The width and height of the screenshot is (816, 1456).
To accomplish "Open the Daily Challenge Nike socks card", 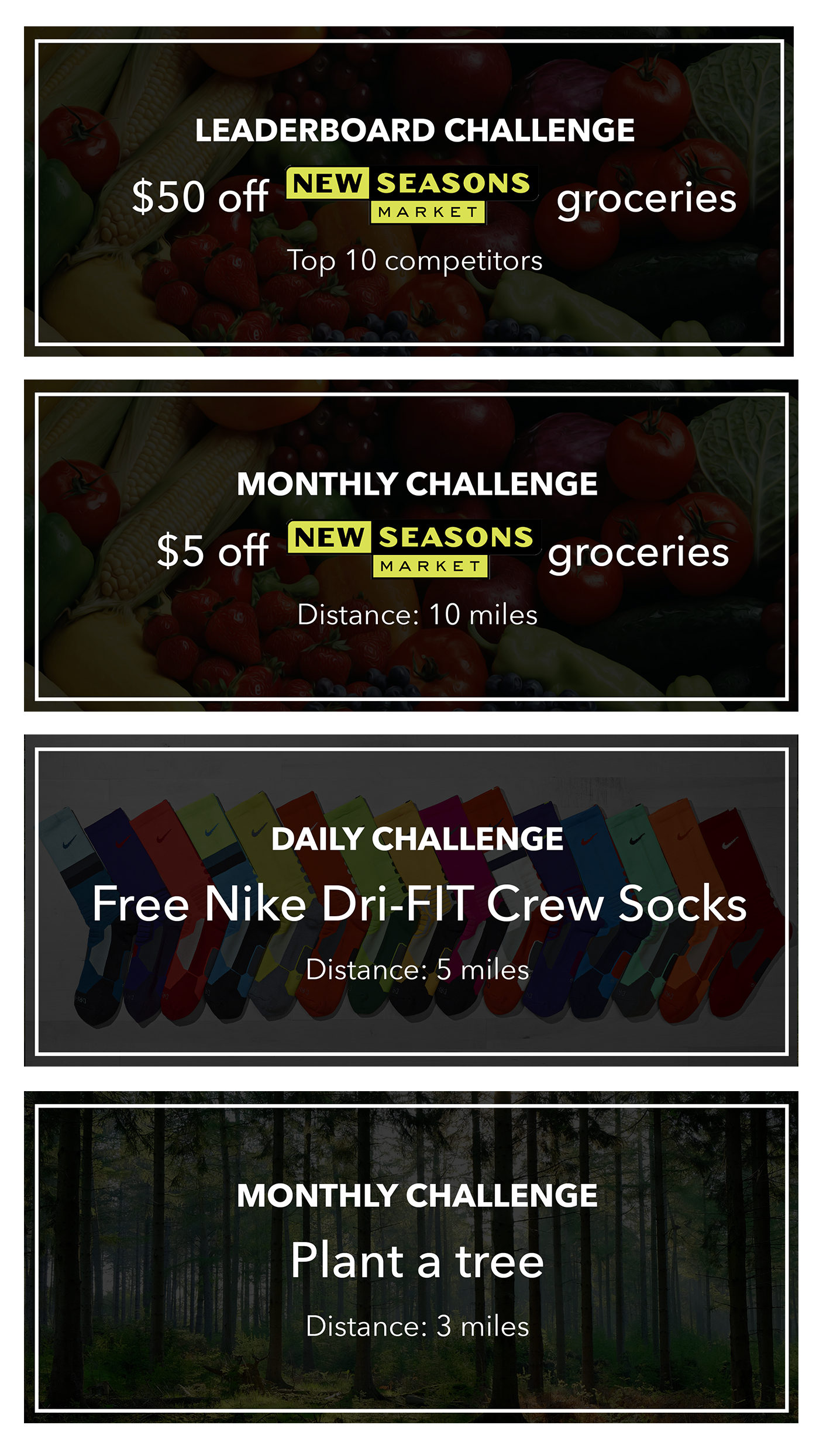I will point(411,900).
